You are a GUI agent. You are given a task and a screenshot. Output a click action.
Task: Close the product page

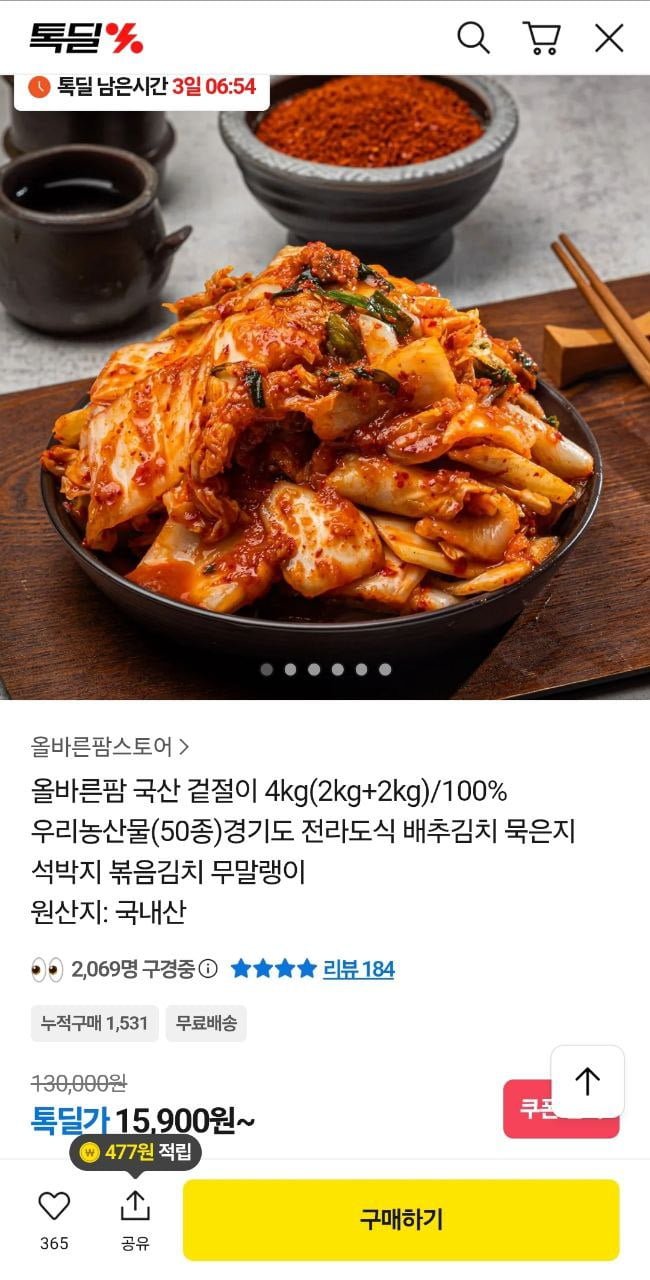[609, 38]
